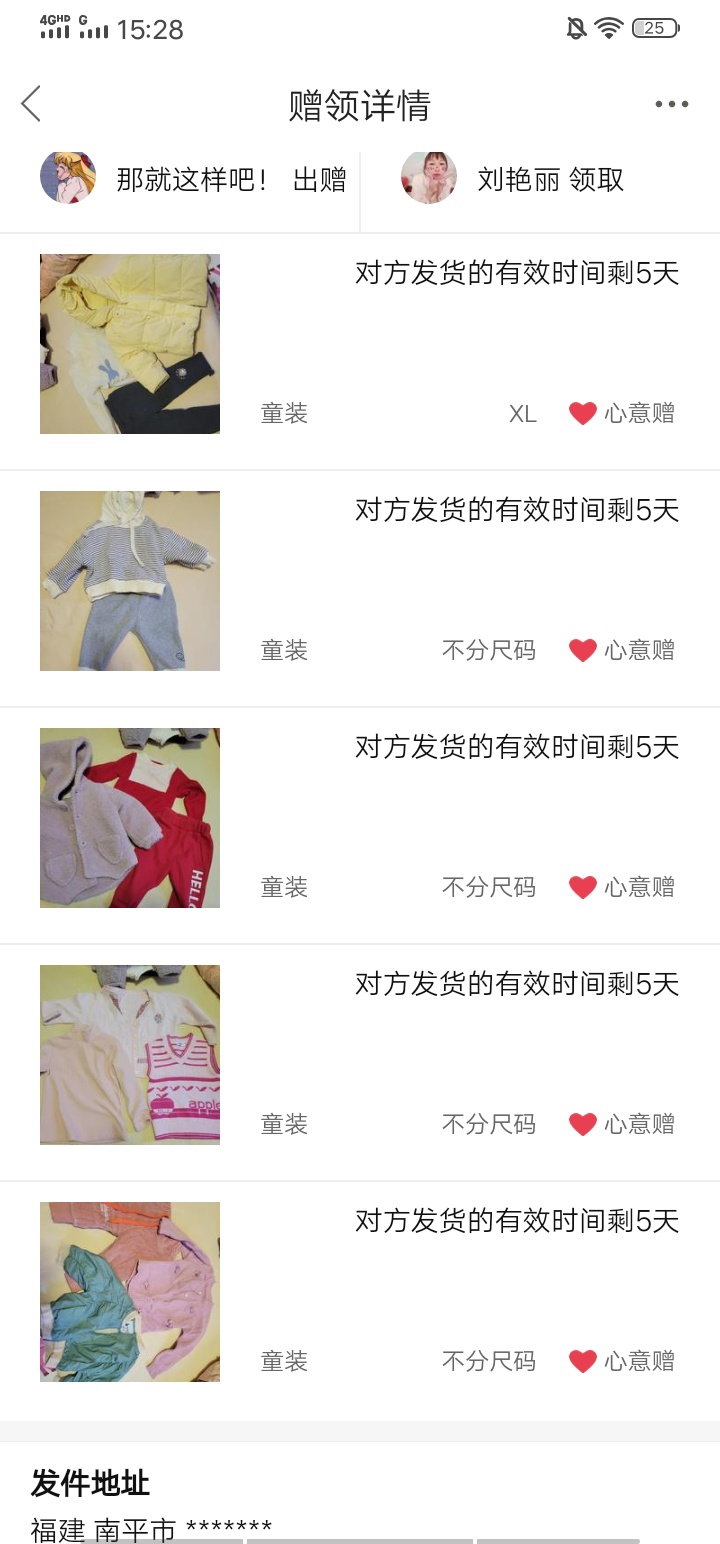This screenshot has width=720, height=1544.
Task: Open giver 那就这样吧！ profile
Action: pyautogui.click(x=68, y=179)
